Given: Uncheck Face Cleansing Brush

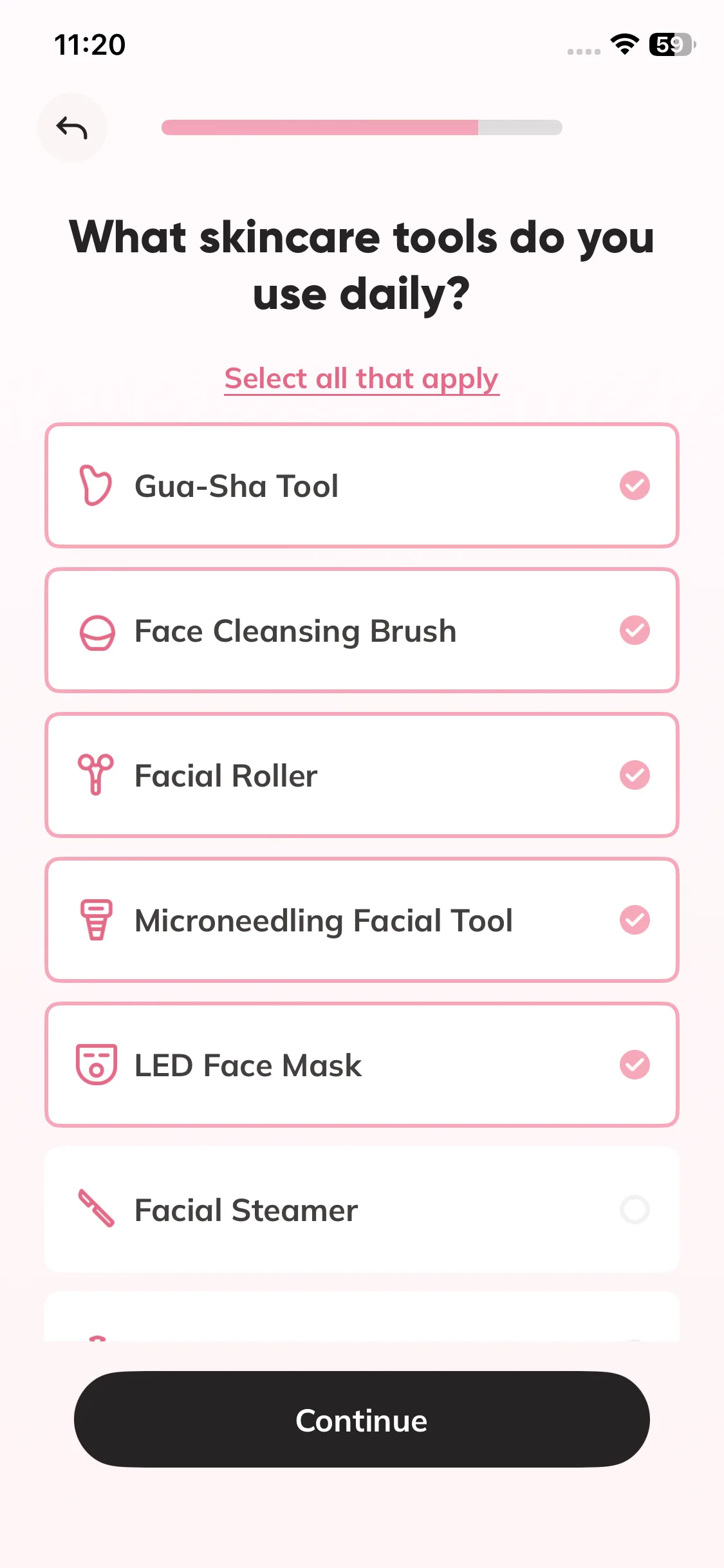Looking at the screenshot, I should (x=362, y=630).
